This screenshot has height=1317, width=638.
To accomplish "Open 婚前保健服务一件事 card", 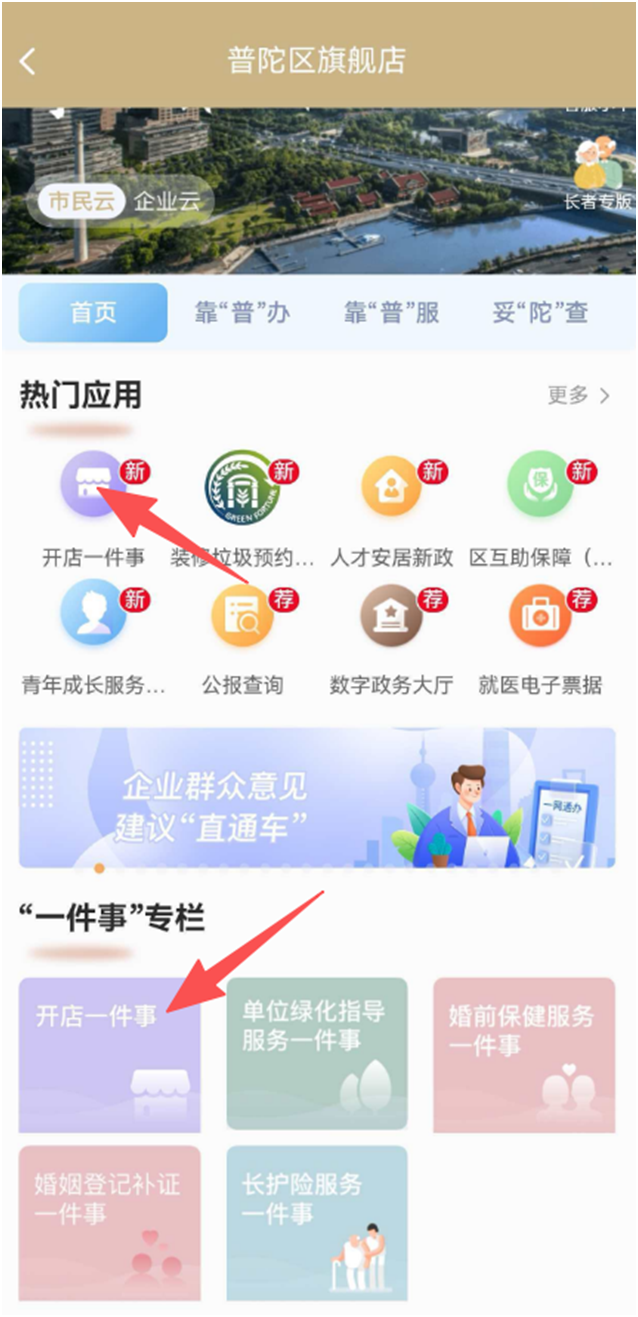I will pyautogui.click(x=524, y=1054).
